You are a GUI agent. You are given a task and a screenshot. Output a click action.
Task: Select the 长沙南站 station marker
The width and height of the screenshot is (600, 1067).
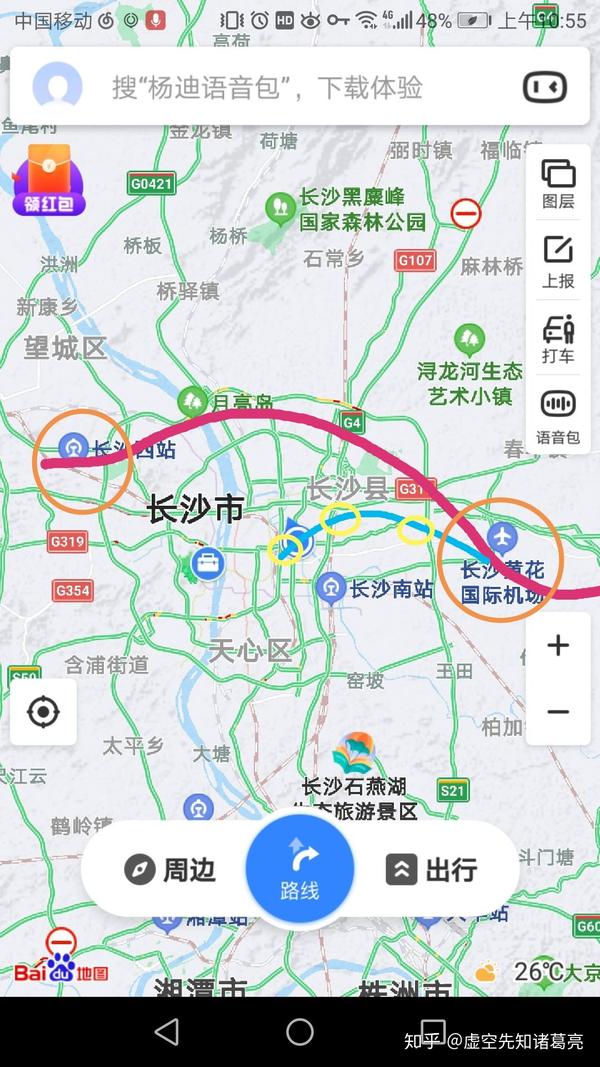(x=331, y=589)
